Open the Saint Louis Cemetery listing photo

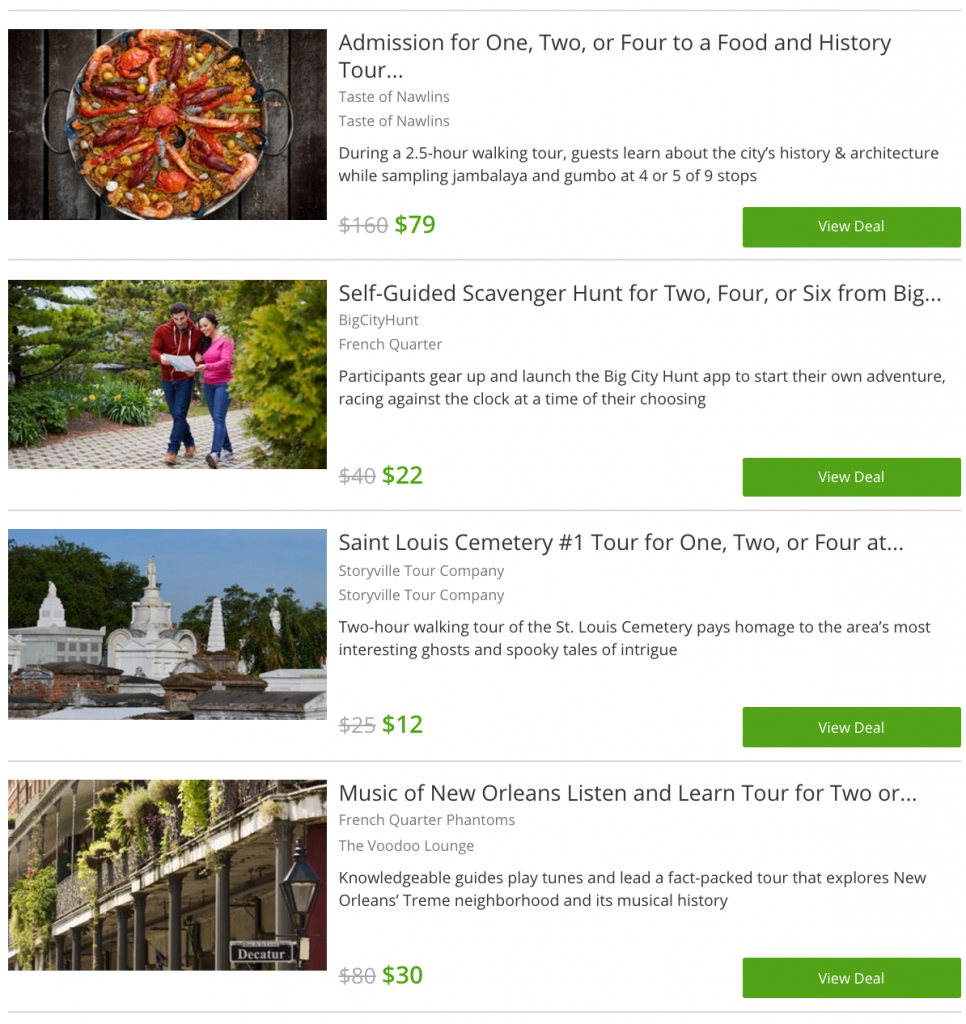(167, 624)
